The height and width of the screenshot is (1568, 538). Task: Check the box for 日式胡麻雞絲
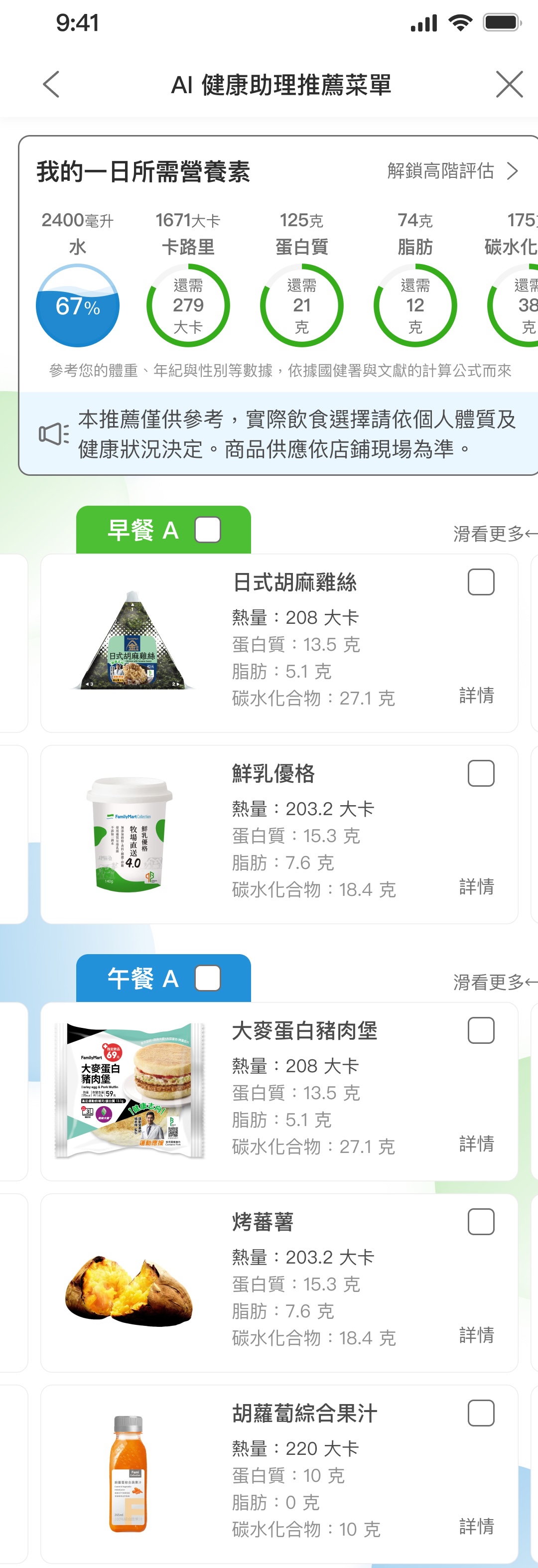click(480, 582)
